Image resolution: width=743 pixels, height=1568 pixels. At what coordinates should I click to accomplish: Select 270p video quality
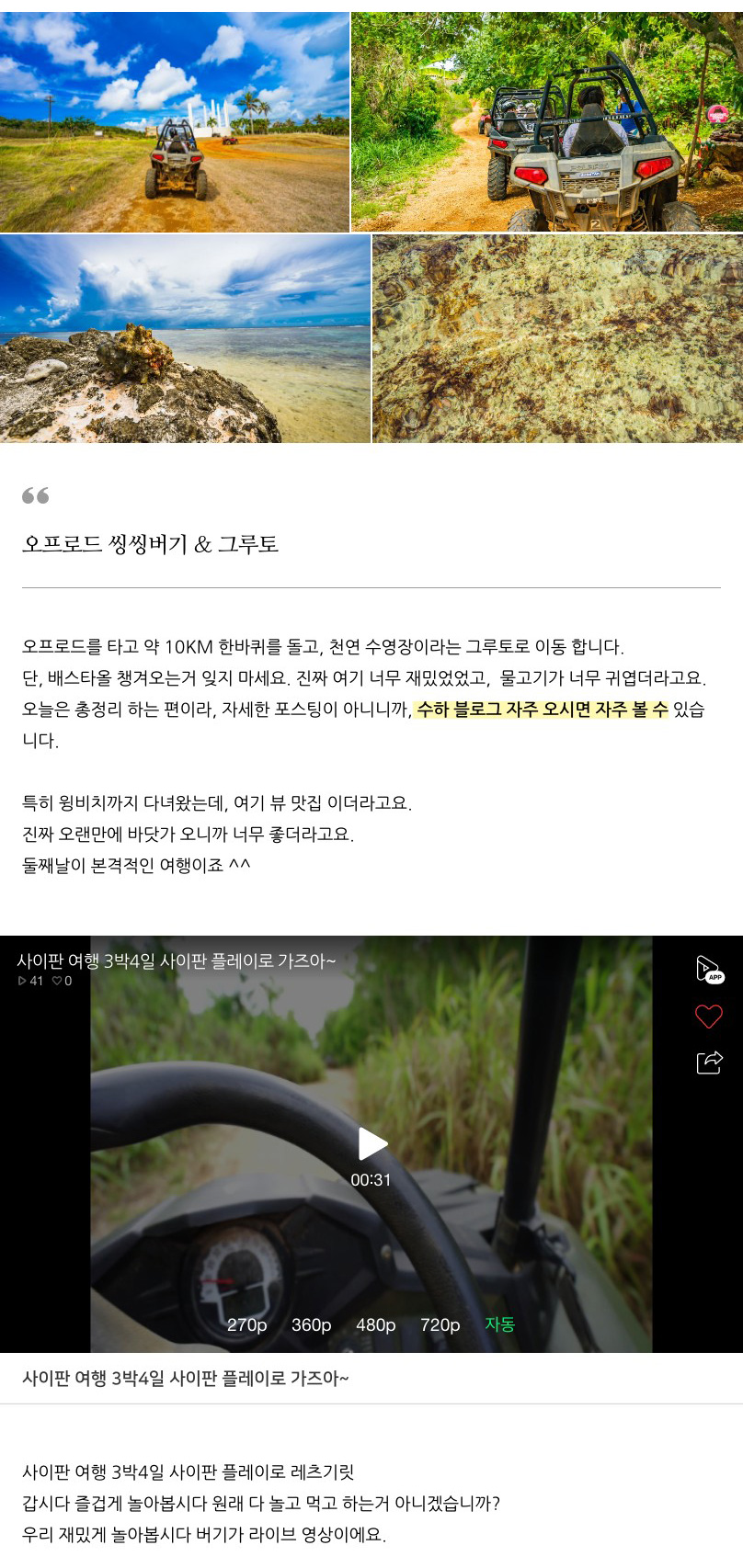tap(246, 1324)
